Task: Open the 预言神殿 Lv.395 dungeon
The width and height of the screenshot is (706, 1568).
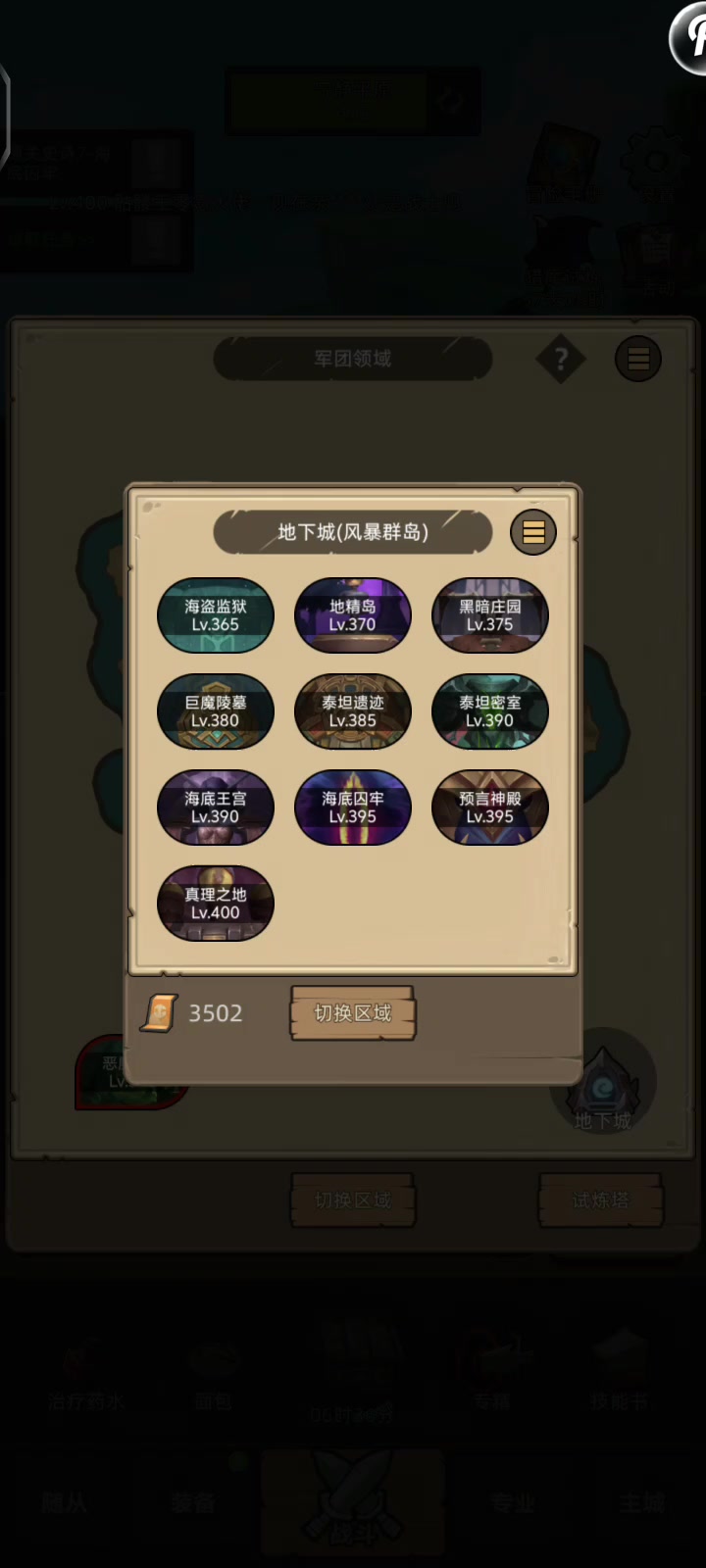Action: pos(490,808)
